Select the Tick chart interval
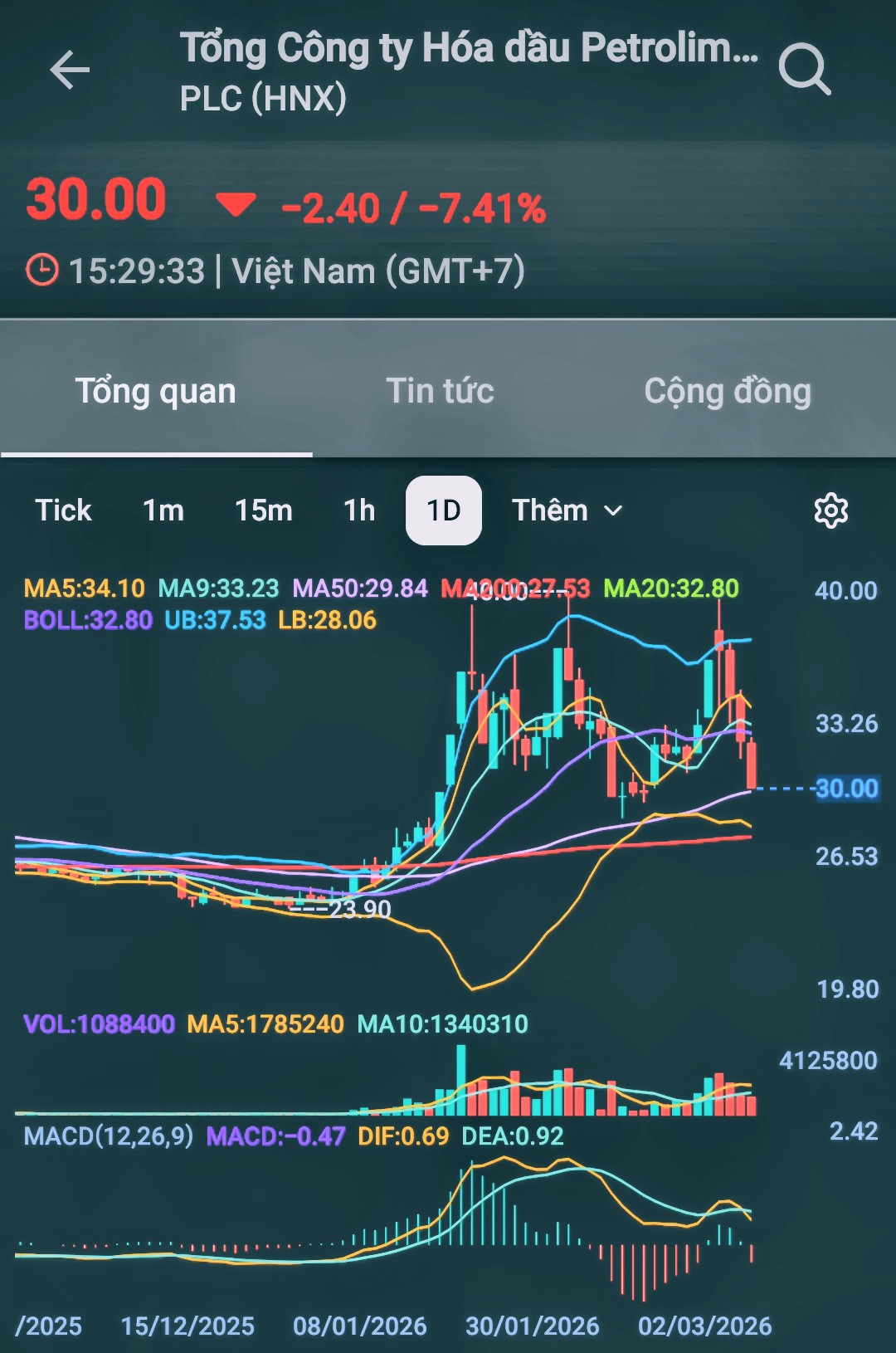Viewport: 896px width, 1353px height. point(63,510)
